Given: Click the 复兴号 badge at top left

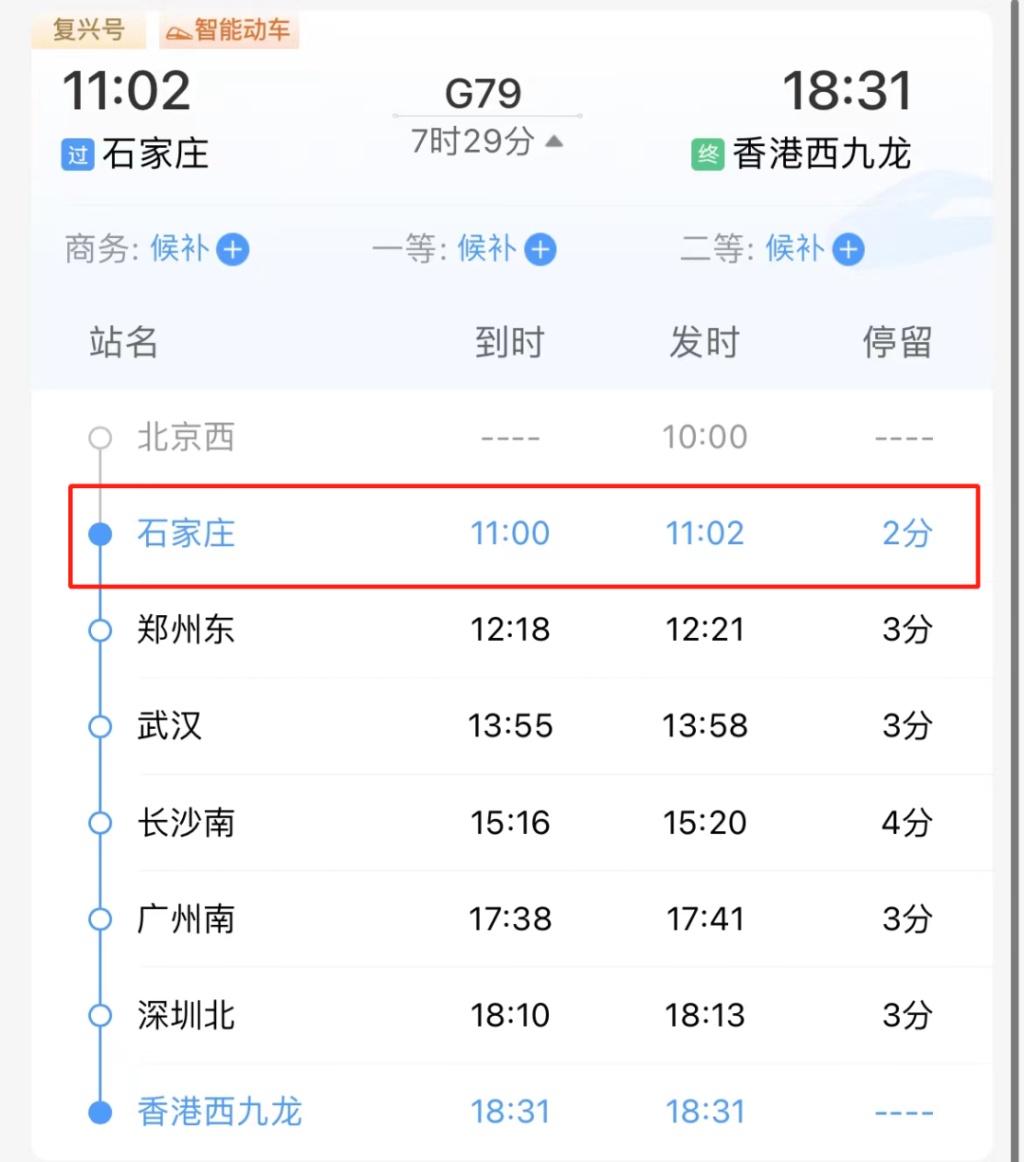Looking at the screenshot, I should tap(88, 30).
